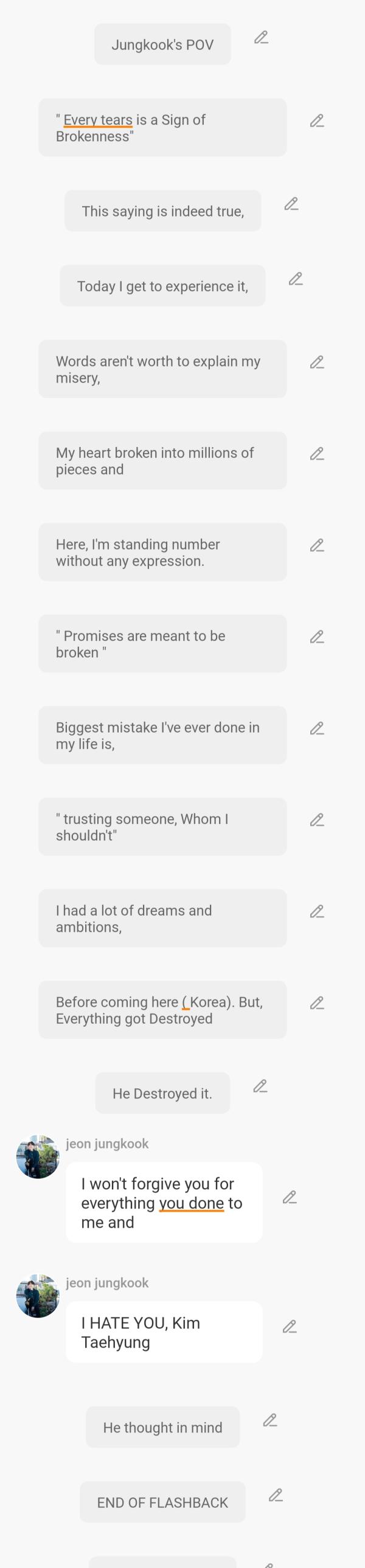This screenshot has height=1568, width=365.
Task: Open jeon jungkook avatar on 'I HATE YOU' message
Action: point(38,1296)
